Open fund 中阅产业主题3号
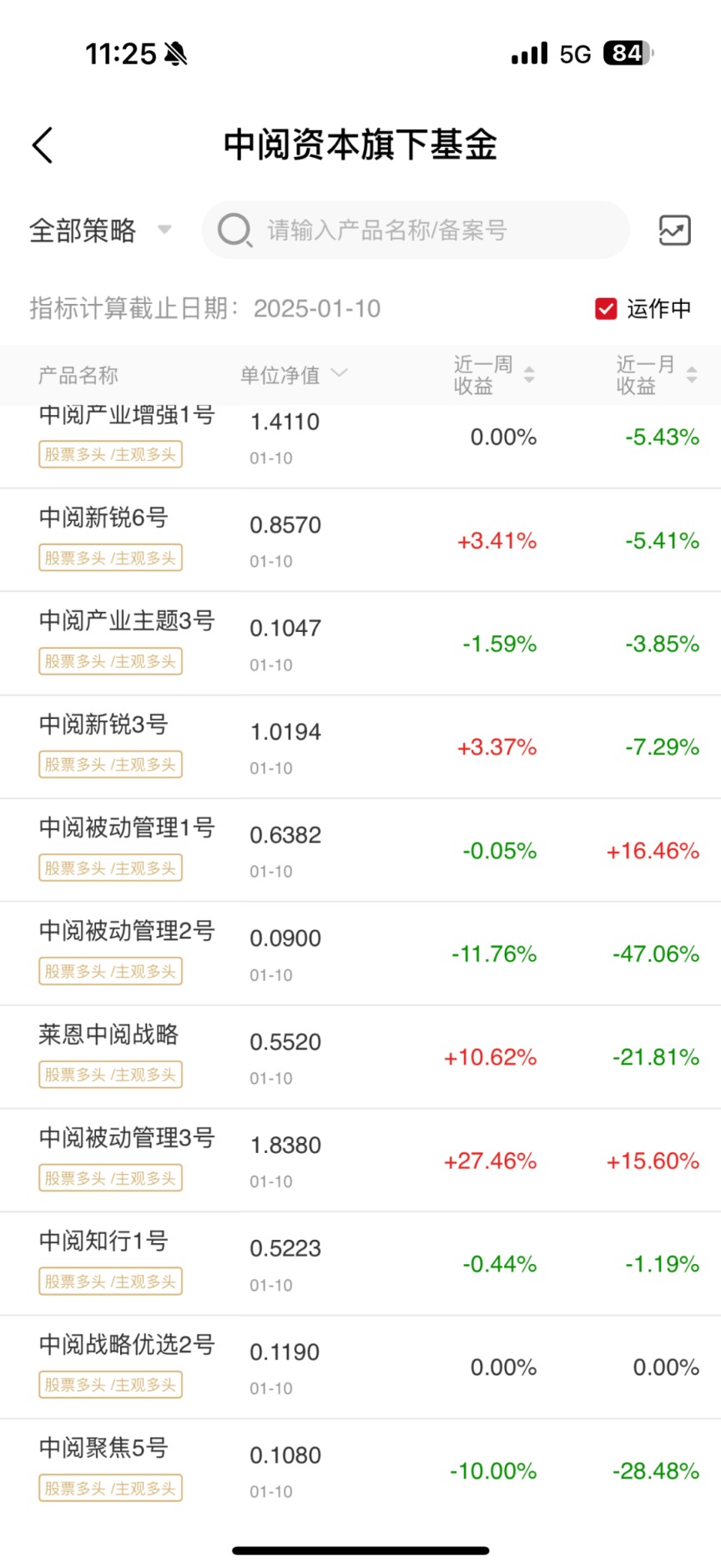 click(x=360, y=644)
